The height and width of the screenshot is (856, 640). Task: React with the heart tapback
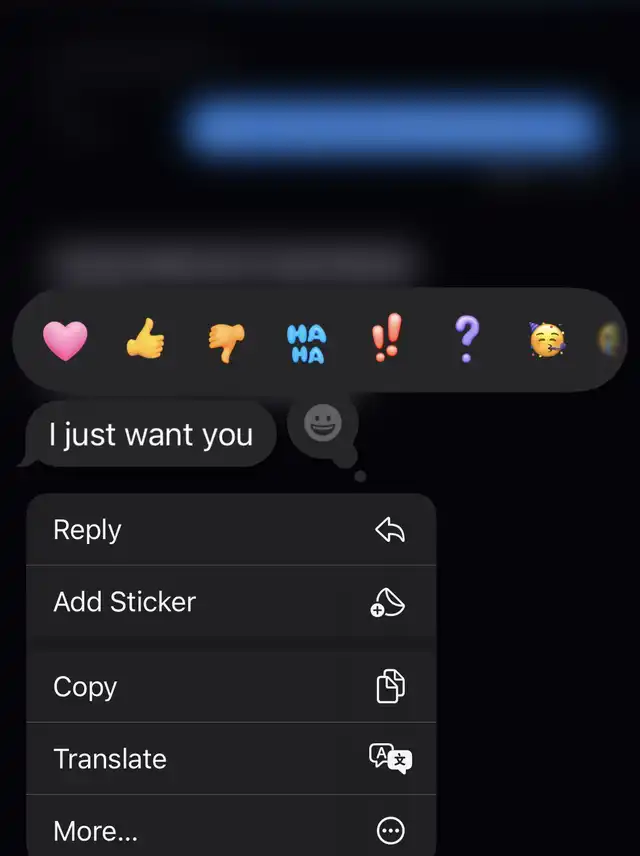(x=65, y=341)
